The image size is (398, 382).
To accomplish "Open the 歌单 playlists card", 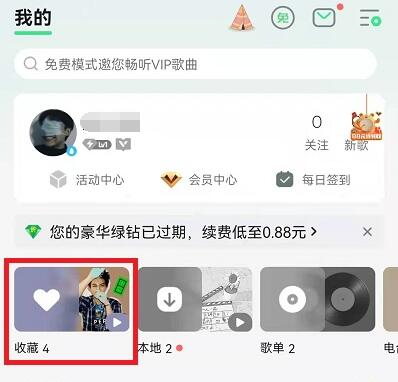I will [x=318, y=310].
